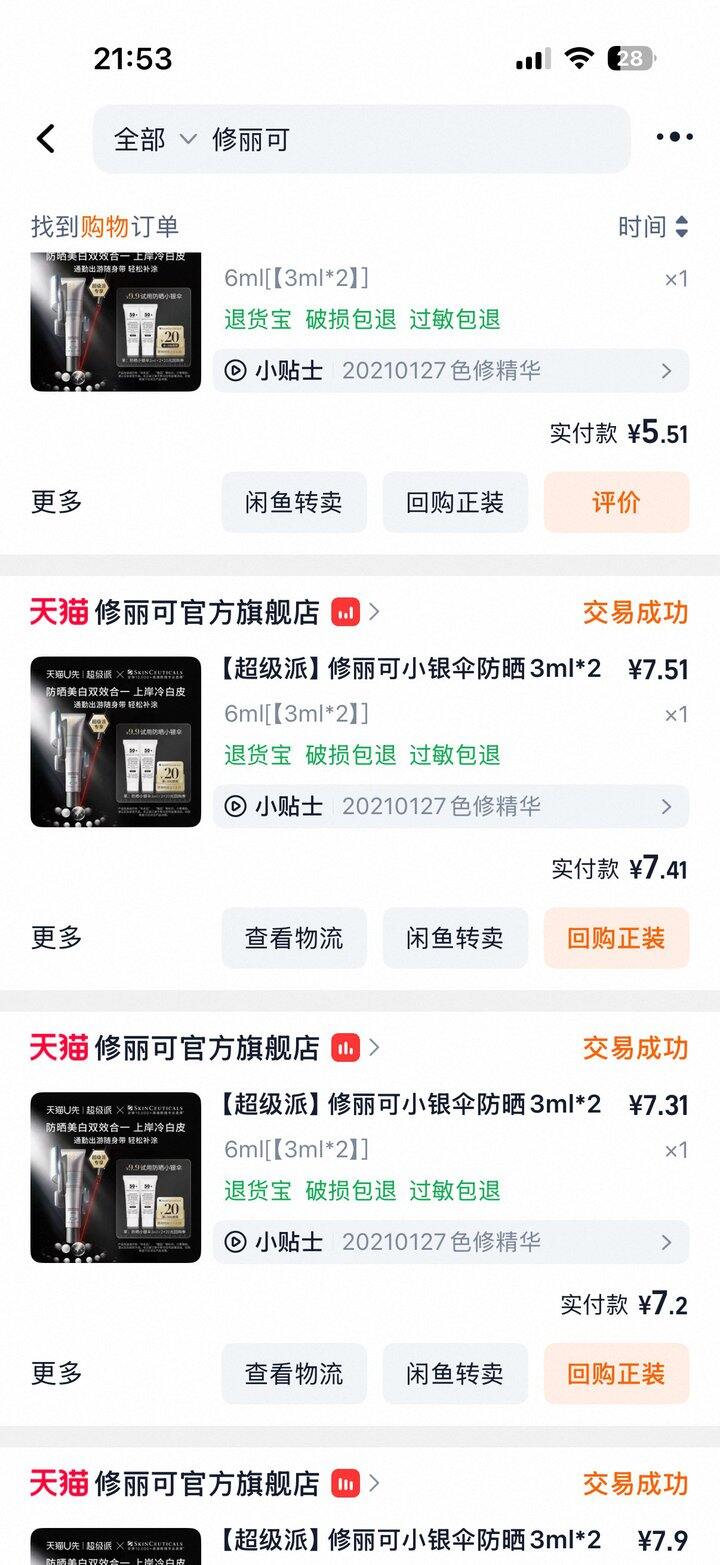Select 回购正装 on the ¥5.51 order
This screenshot has width=720, height=1565.
tap(455, 502)
